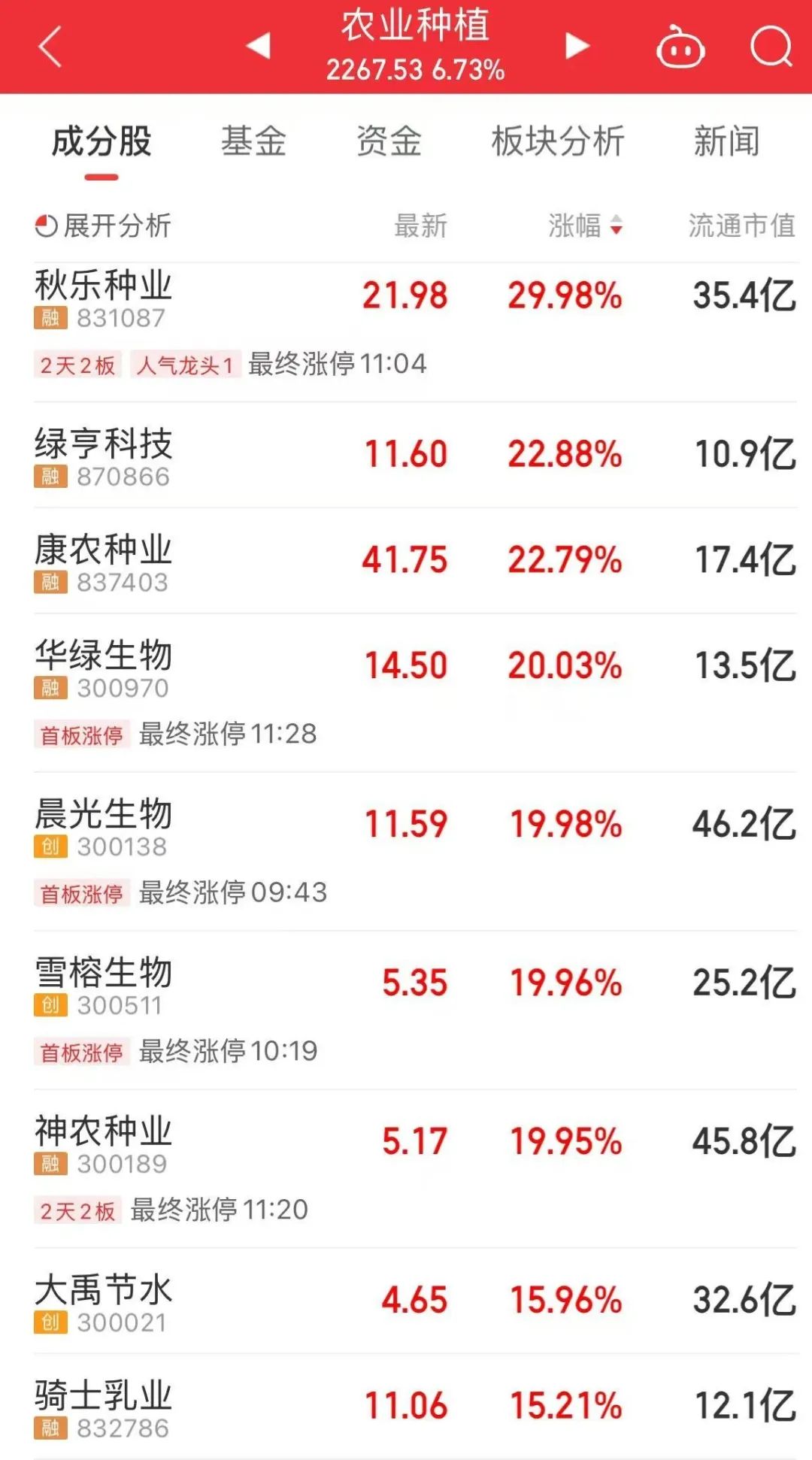
Task: Expand 展开分析
Action: 104,226
